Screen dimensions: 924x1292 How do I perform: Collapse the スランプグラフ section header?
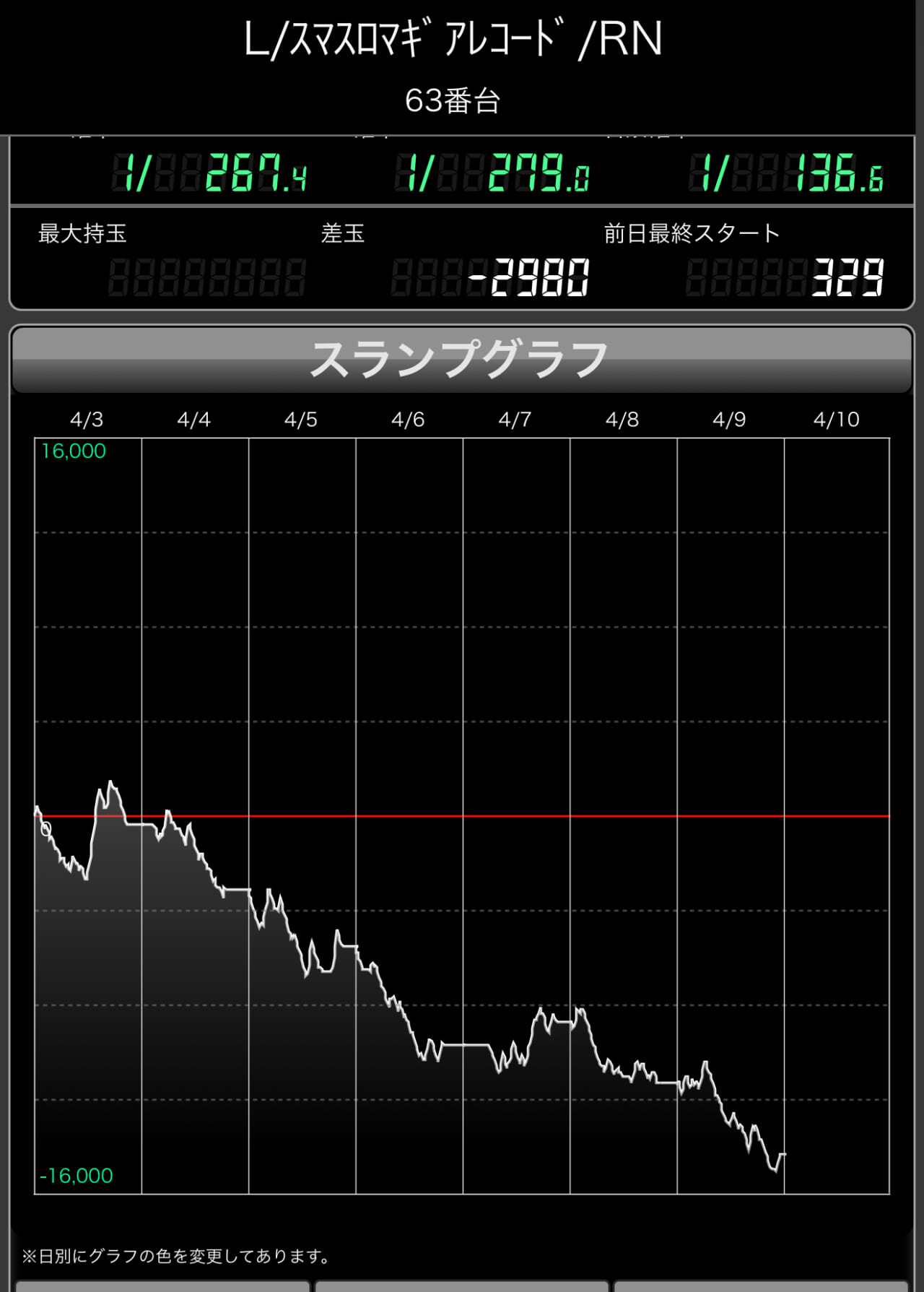pos(462,360)
